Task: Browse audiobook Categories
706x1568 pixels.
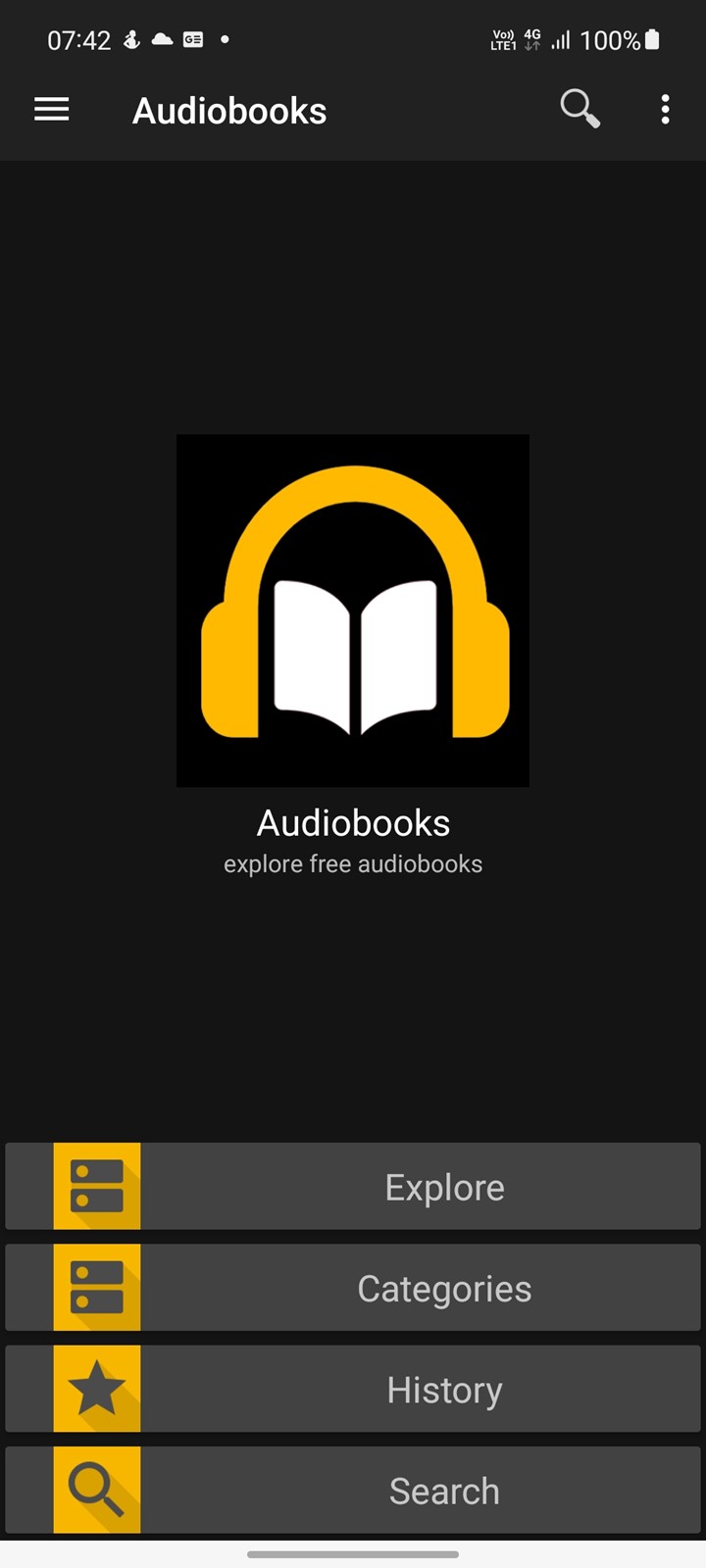Action: [x=353, y=1288]
